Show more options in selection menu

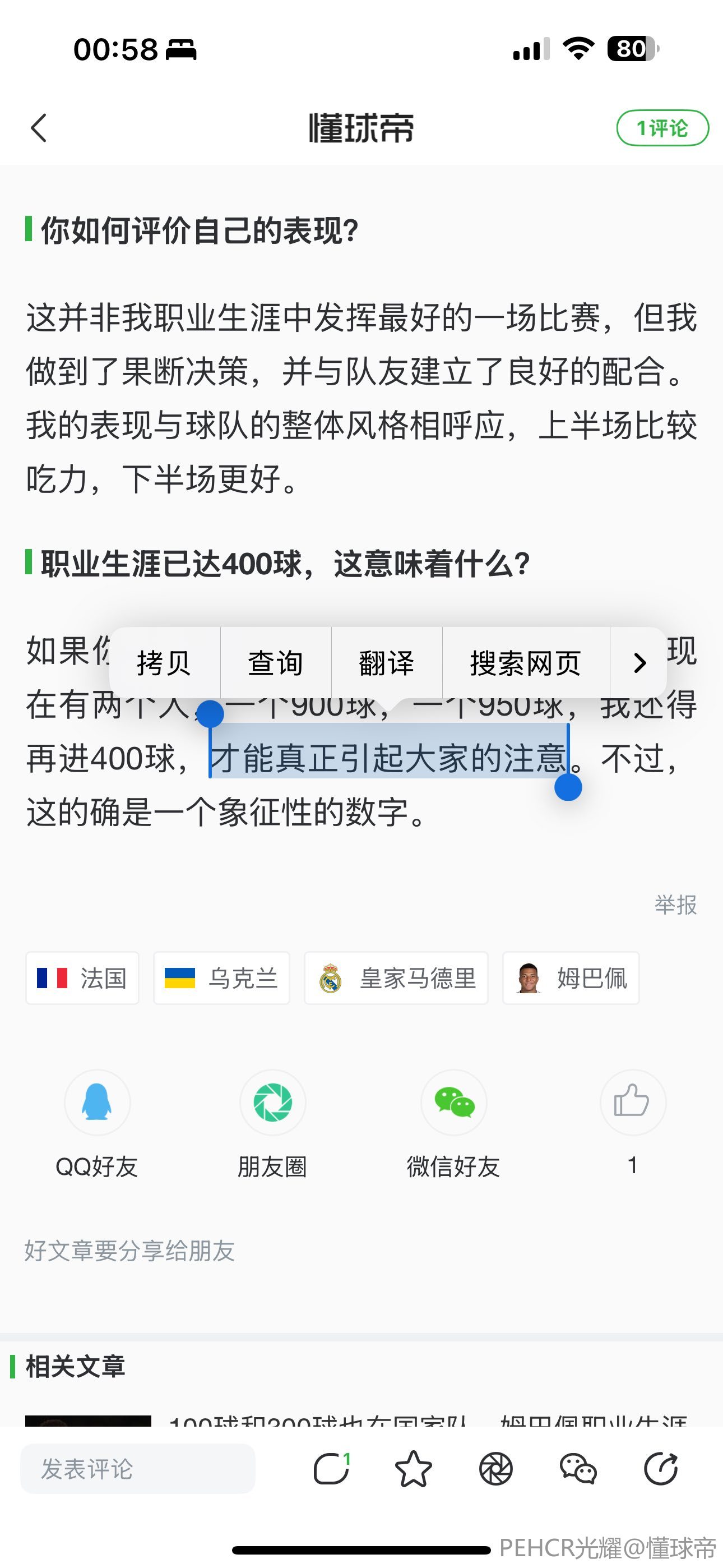(638, 662)
